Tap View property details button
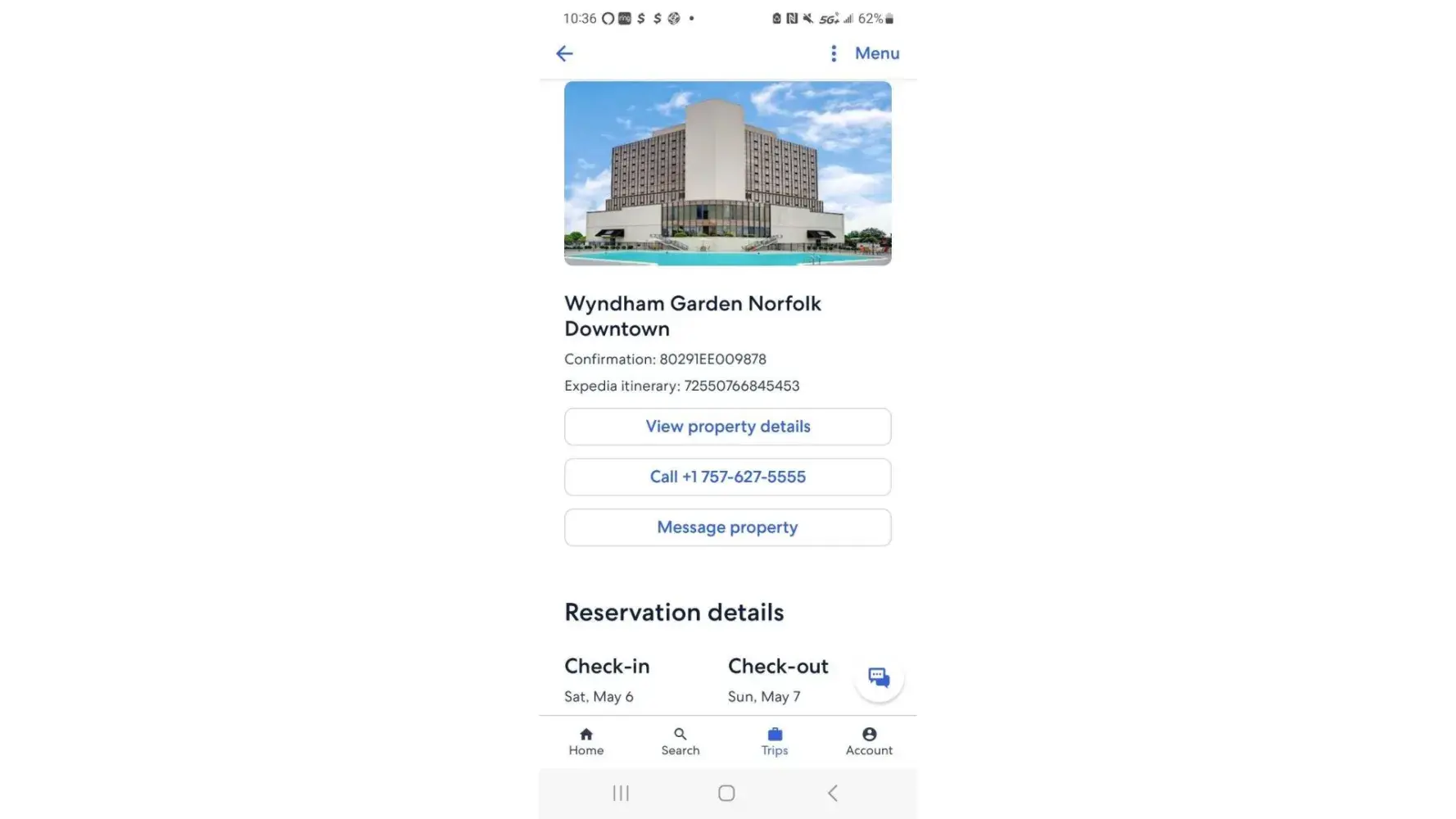The image size is (1456, 819). [x=727, y=427]
